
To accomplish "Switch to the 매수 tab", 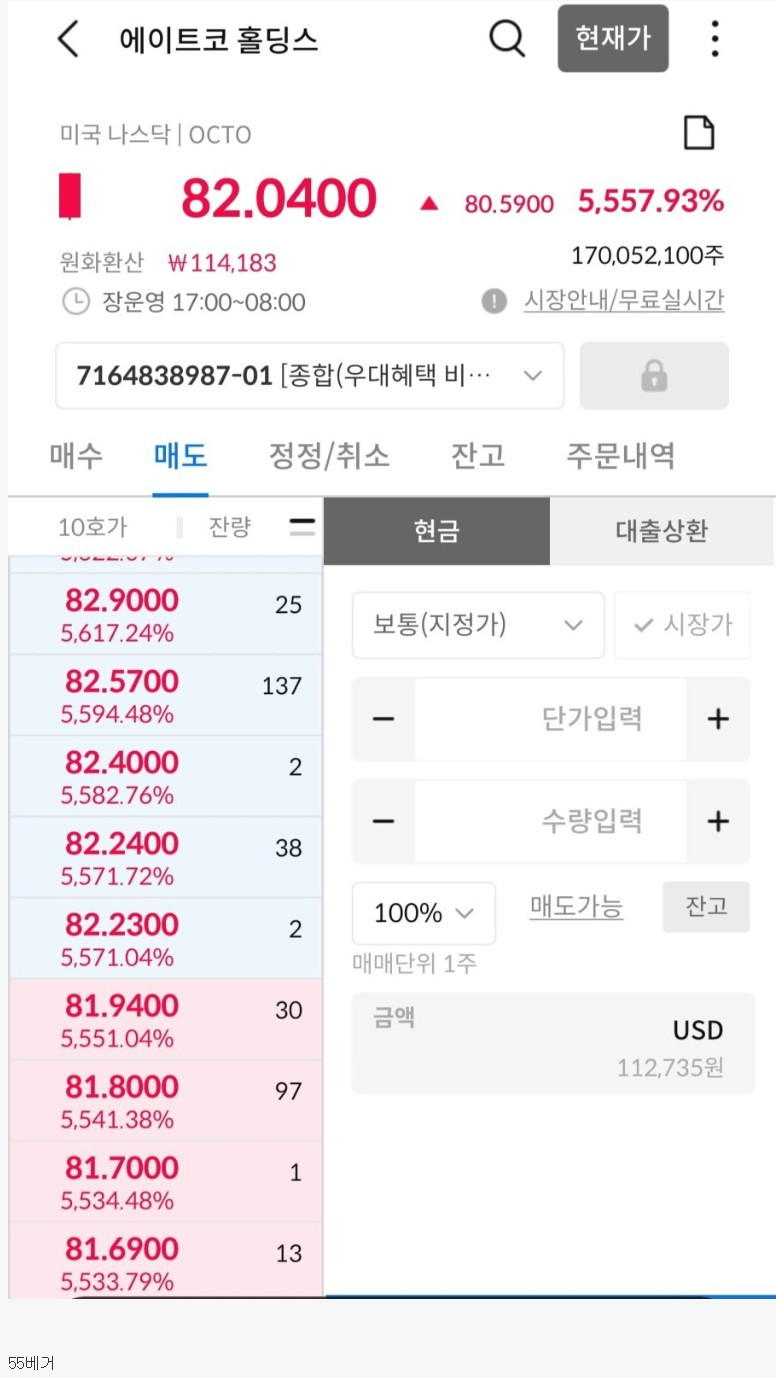I will pyautogui.click(x=76, y=457).
